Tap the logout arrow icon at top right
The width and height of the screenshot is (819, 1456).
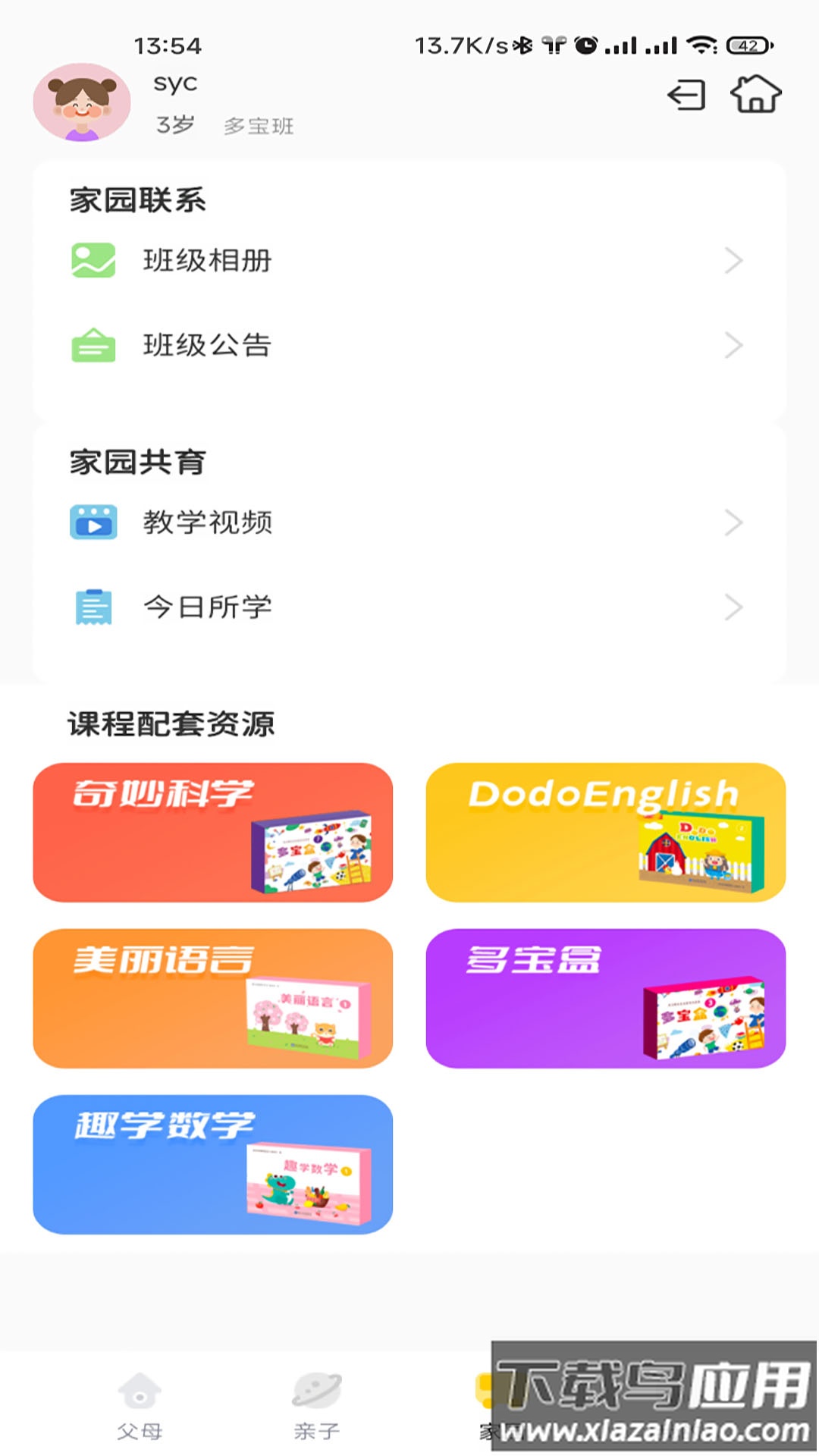coord(686,96)
